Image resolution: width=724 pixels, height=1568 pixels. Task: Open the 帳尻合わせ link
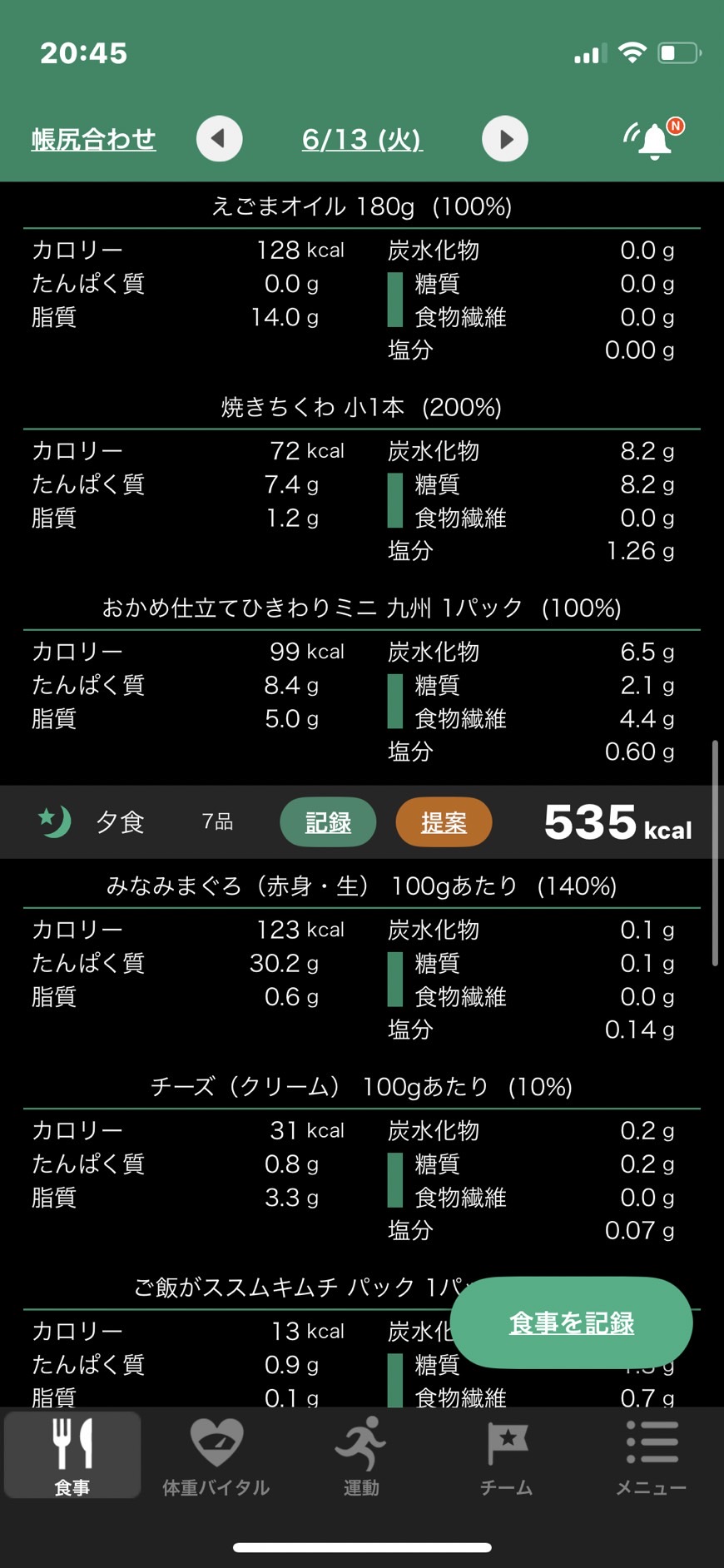coord(93,139)
